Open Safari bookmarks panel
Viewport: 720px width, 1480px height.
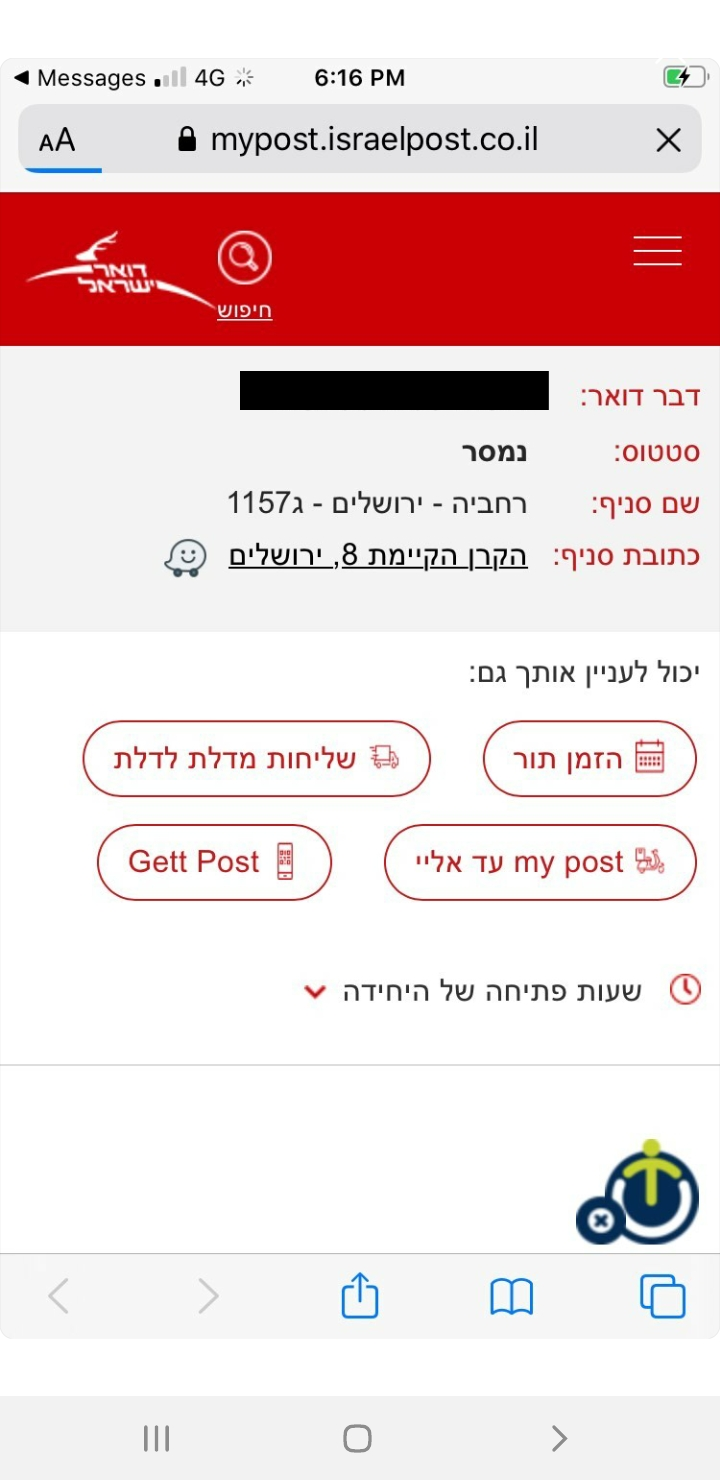[x=511, y=1295]
